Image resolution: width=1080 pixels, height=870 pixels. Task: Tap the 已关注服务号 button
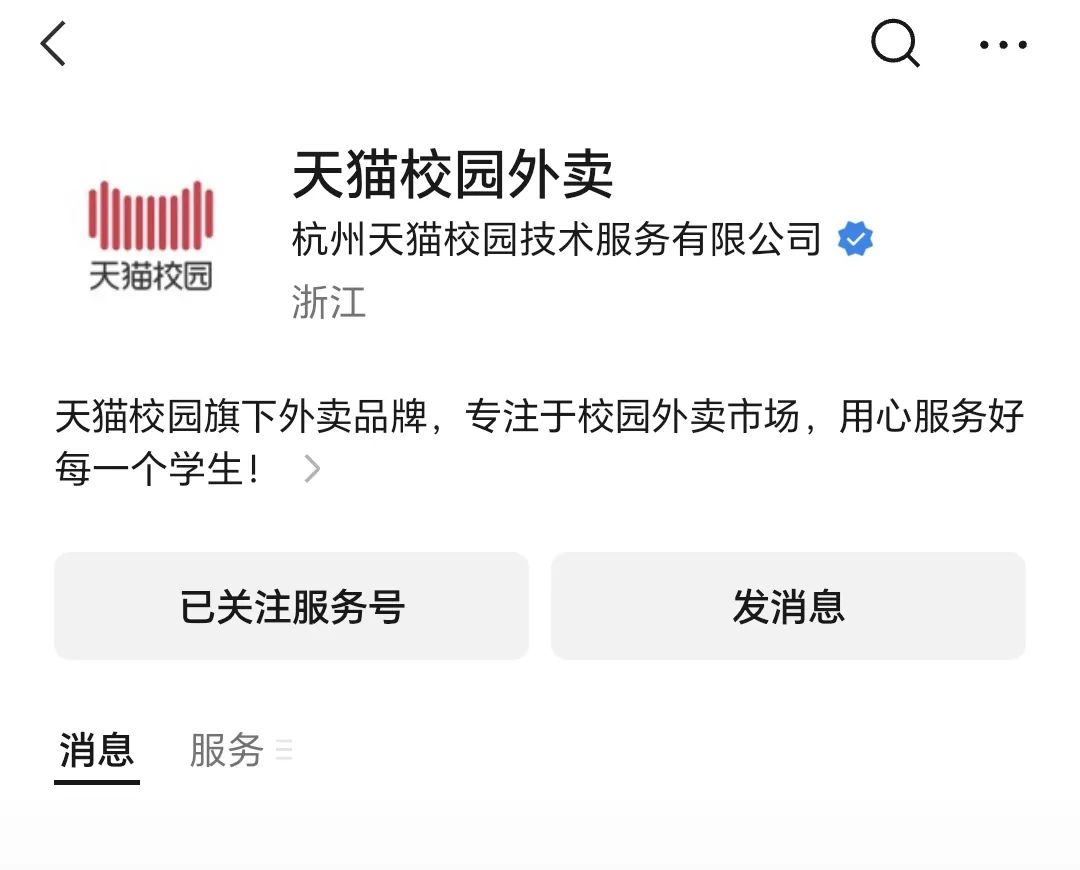point(291,606)
